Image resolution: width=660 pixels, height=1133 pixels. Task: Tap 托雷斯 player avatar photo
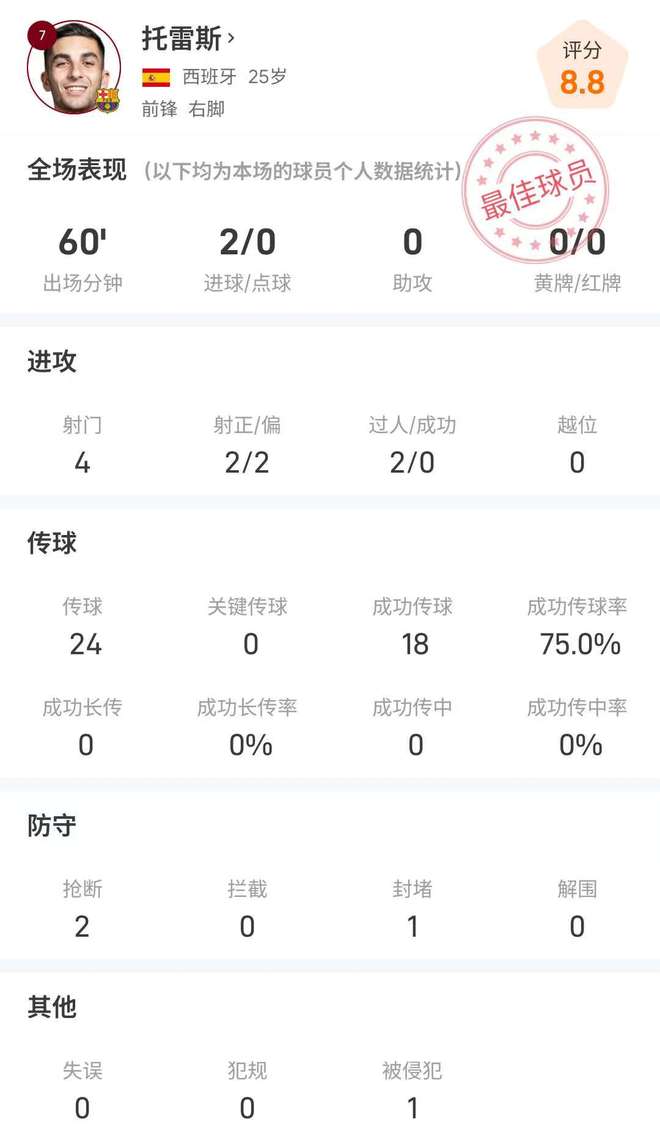point(74,68)
